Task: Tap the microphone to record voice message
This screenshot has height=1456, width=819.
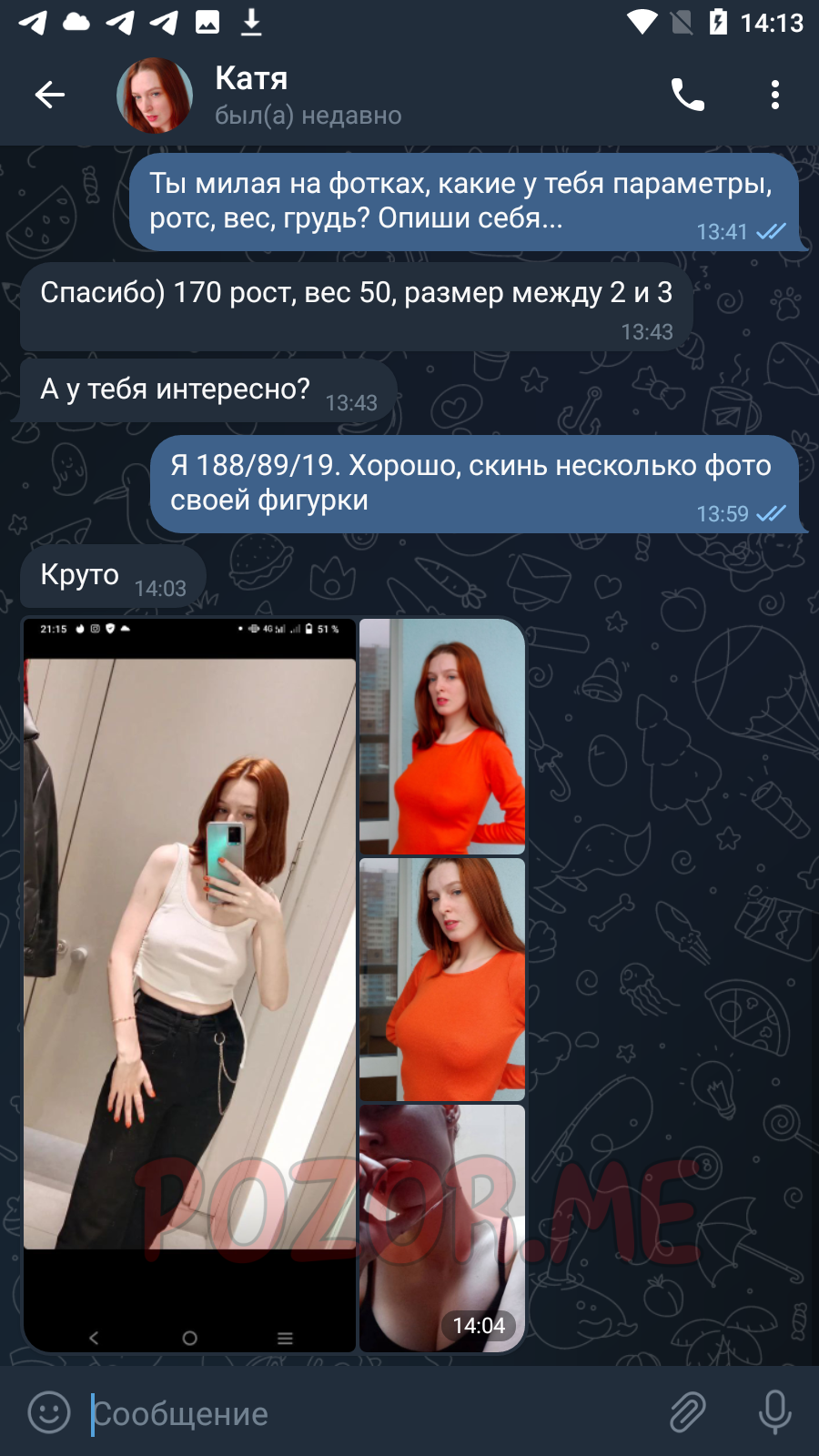Action: [775, 1413]
